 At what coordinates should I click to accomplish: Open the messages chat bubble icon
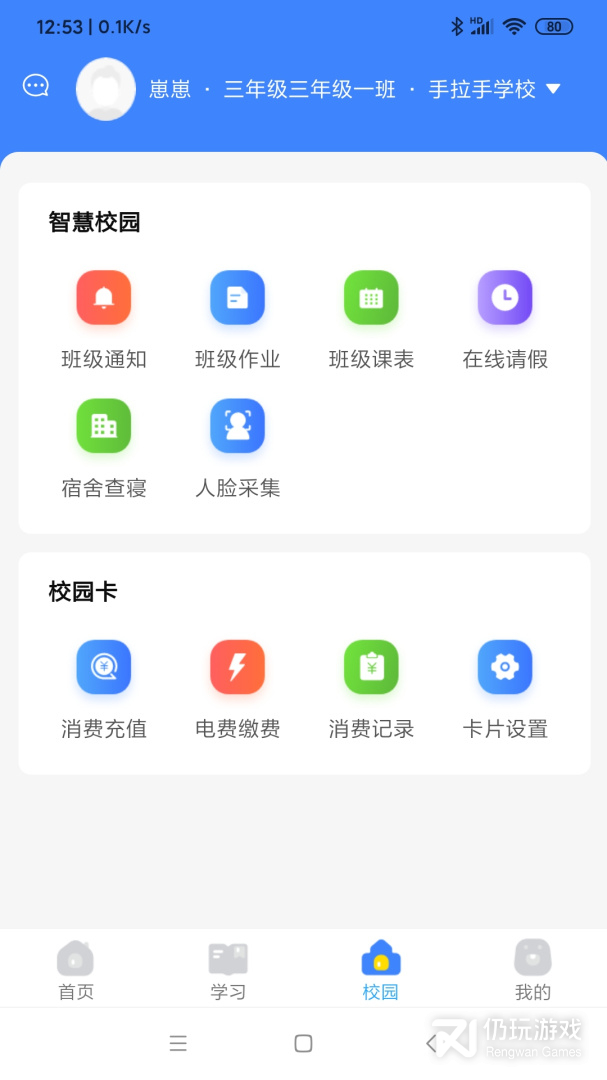tap(36, 86)
